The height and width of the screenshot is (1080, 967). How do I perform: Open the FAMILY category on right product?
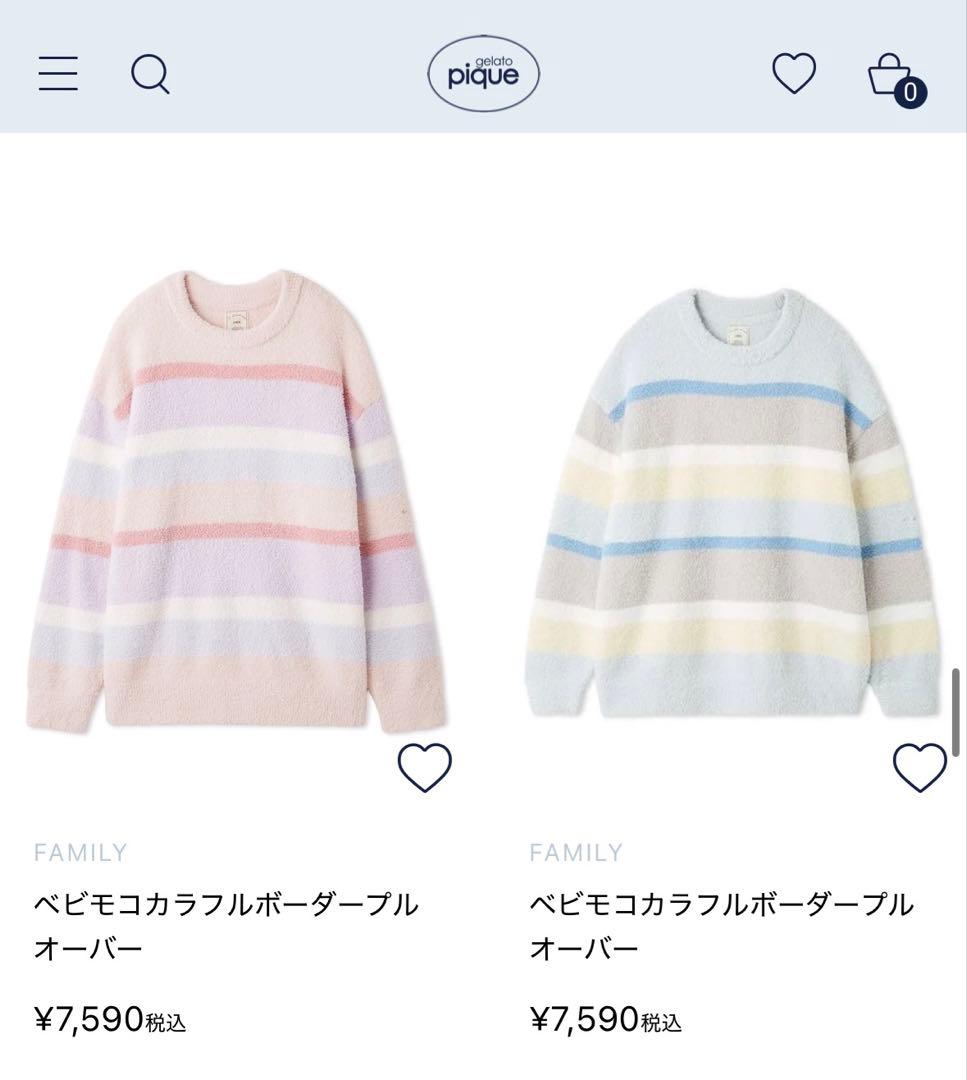(x=575, y=851)
